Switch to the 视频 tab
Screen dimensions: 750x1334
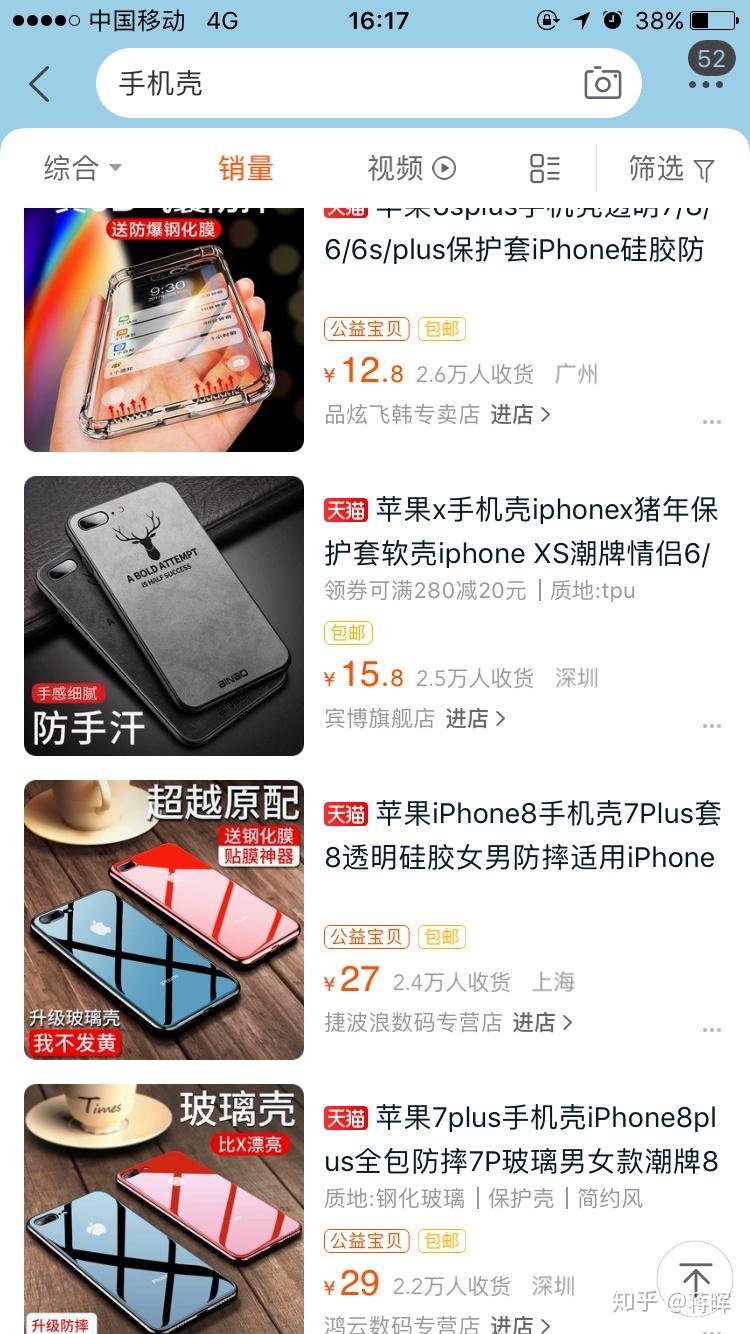411,169
